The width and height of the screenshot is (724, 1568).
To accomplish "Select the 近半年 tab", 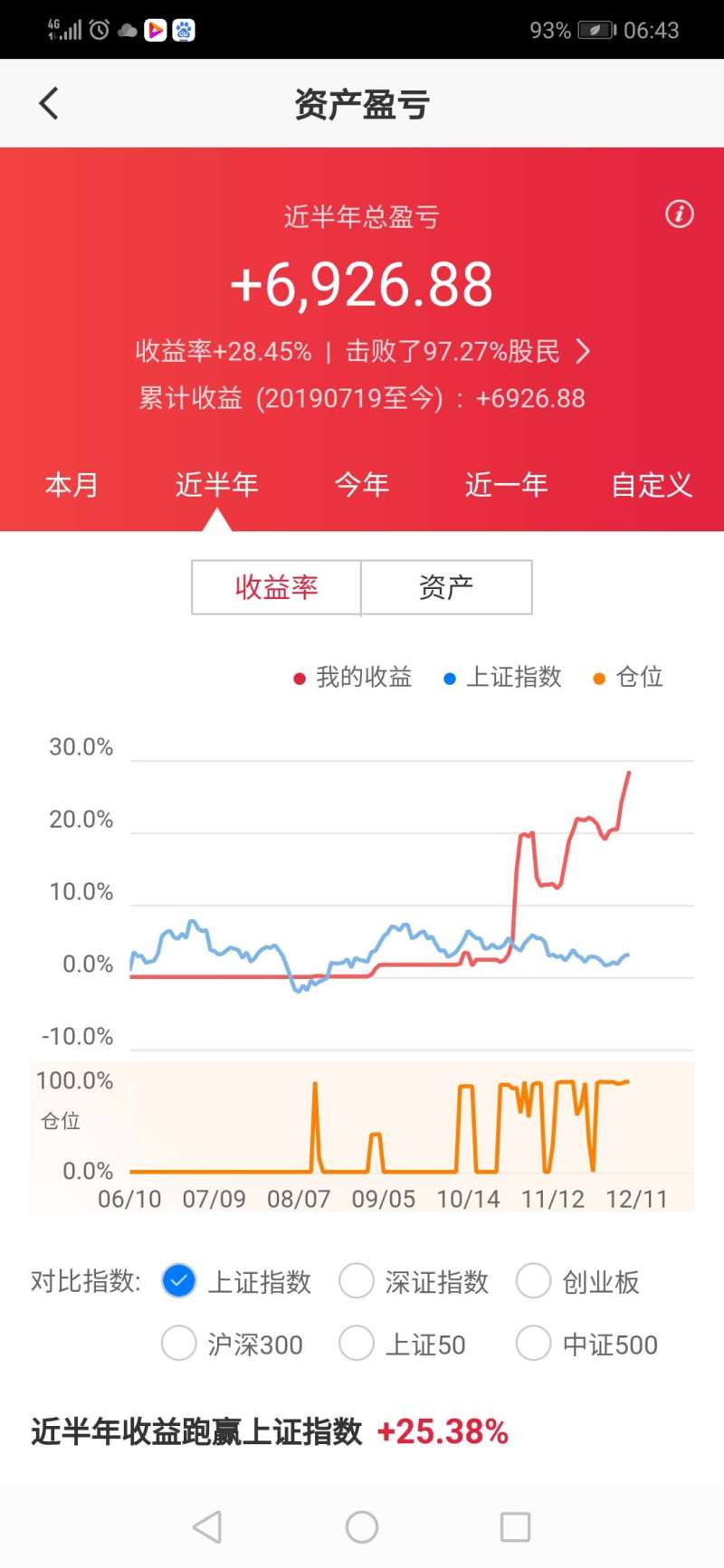I will click(216, 485).
